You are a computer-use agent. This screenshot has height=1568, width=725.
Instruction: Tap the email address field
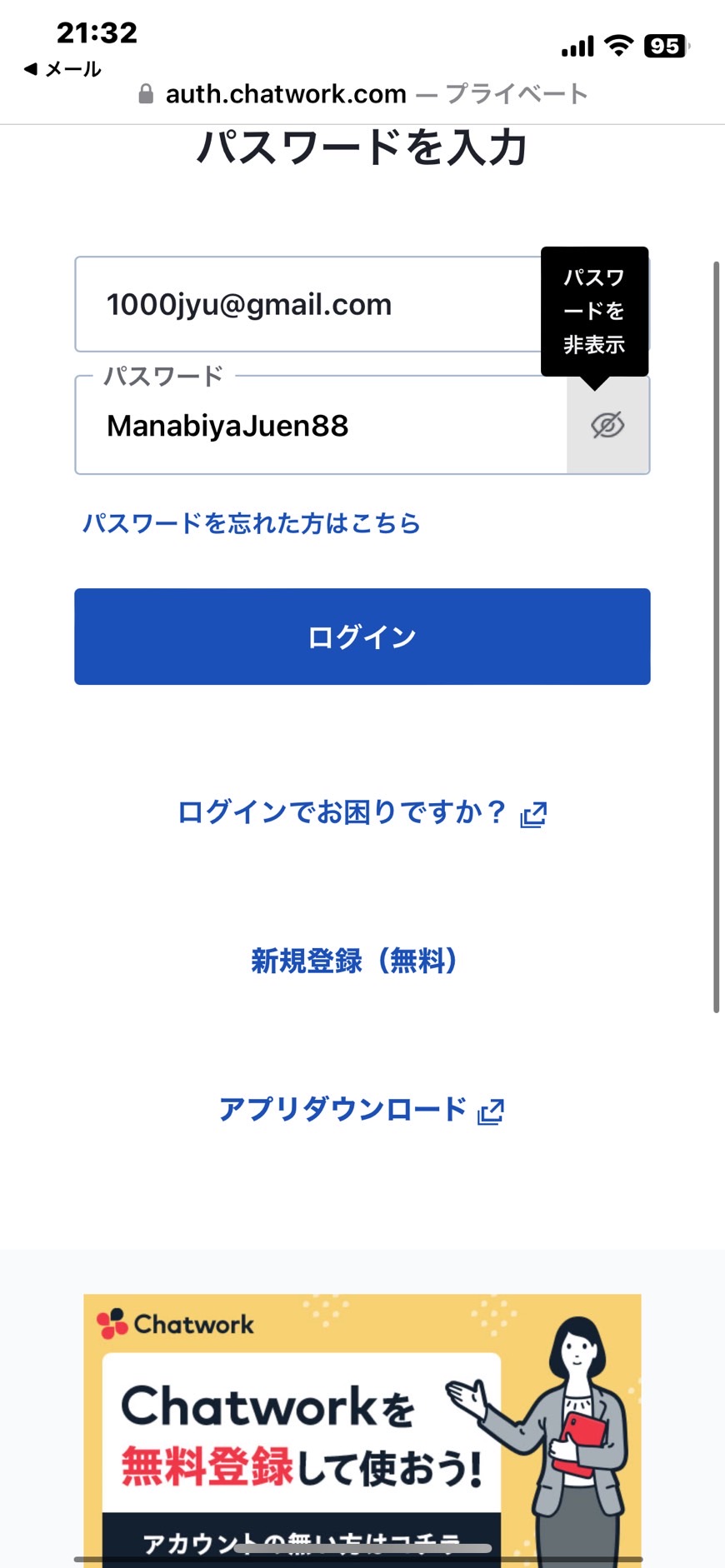[x=308, y=304]
